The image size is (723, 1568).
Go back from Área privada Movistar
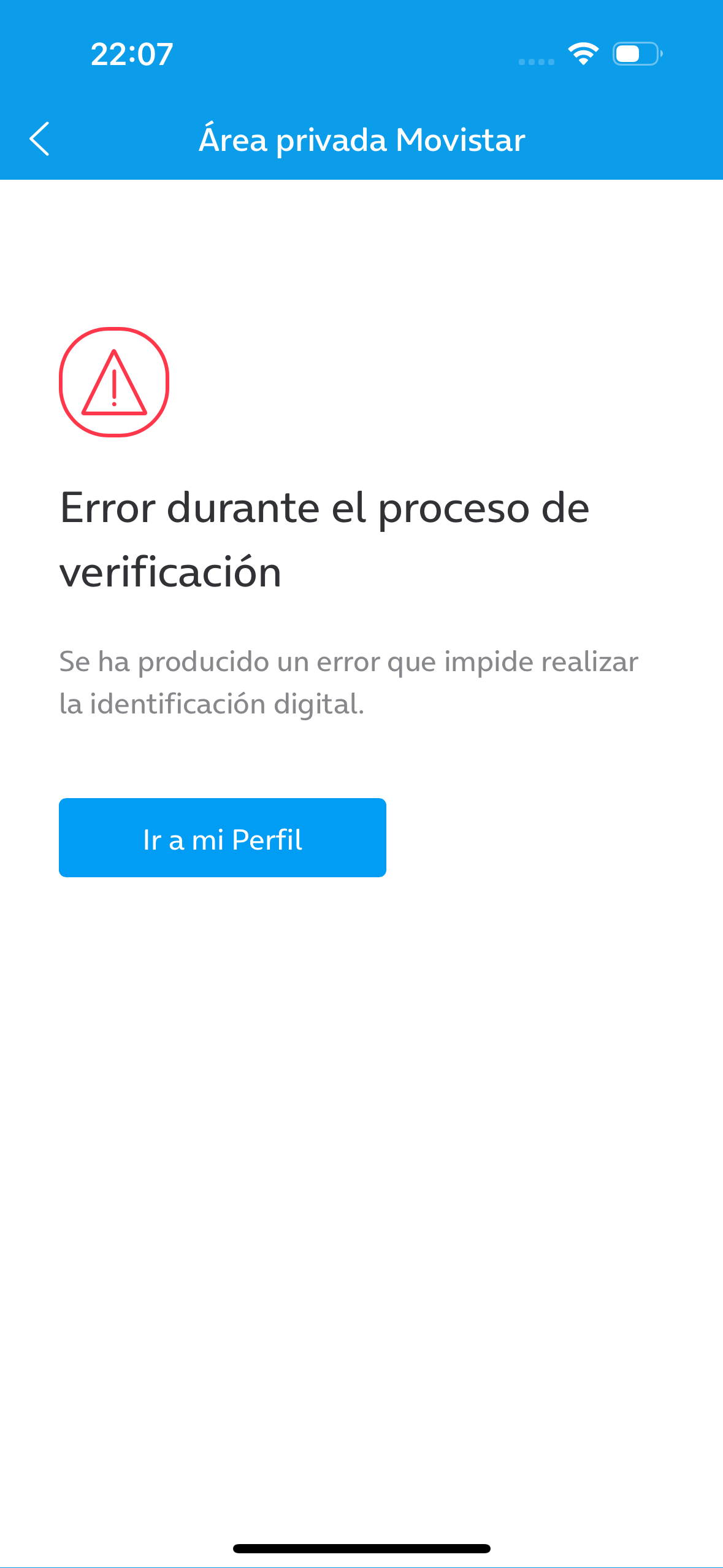[39, 139]
